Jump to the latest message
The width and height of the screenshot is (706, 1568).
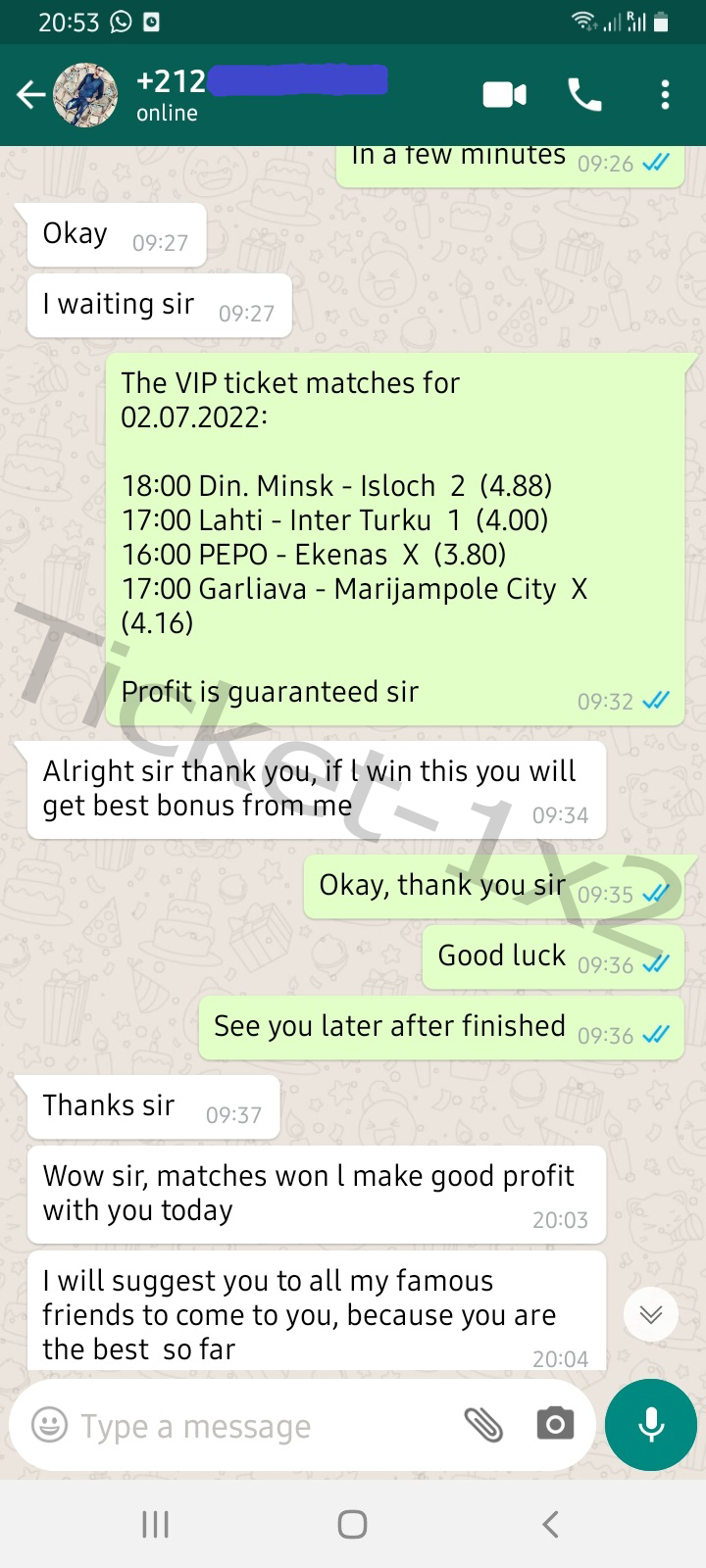coord(651,1314)
